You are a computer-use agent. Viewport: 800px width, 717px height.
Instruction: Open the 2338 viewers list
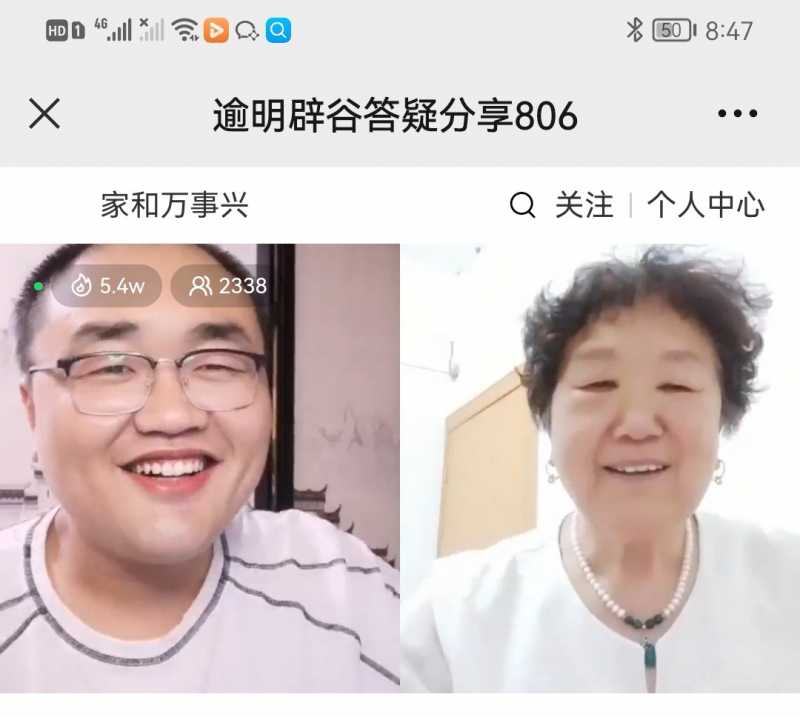pos(229,286)
